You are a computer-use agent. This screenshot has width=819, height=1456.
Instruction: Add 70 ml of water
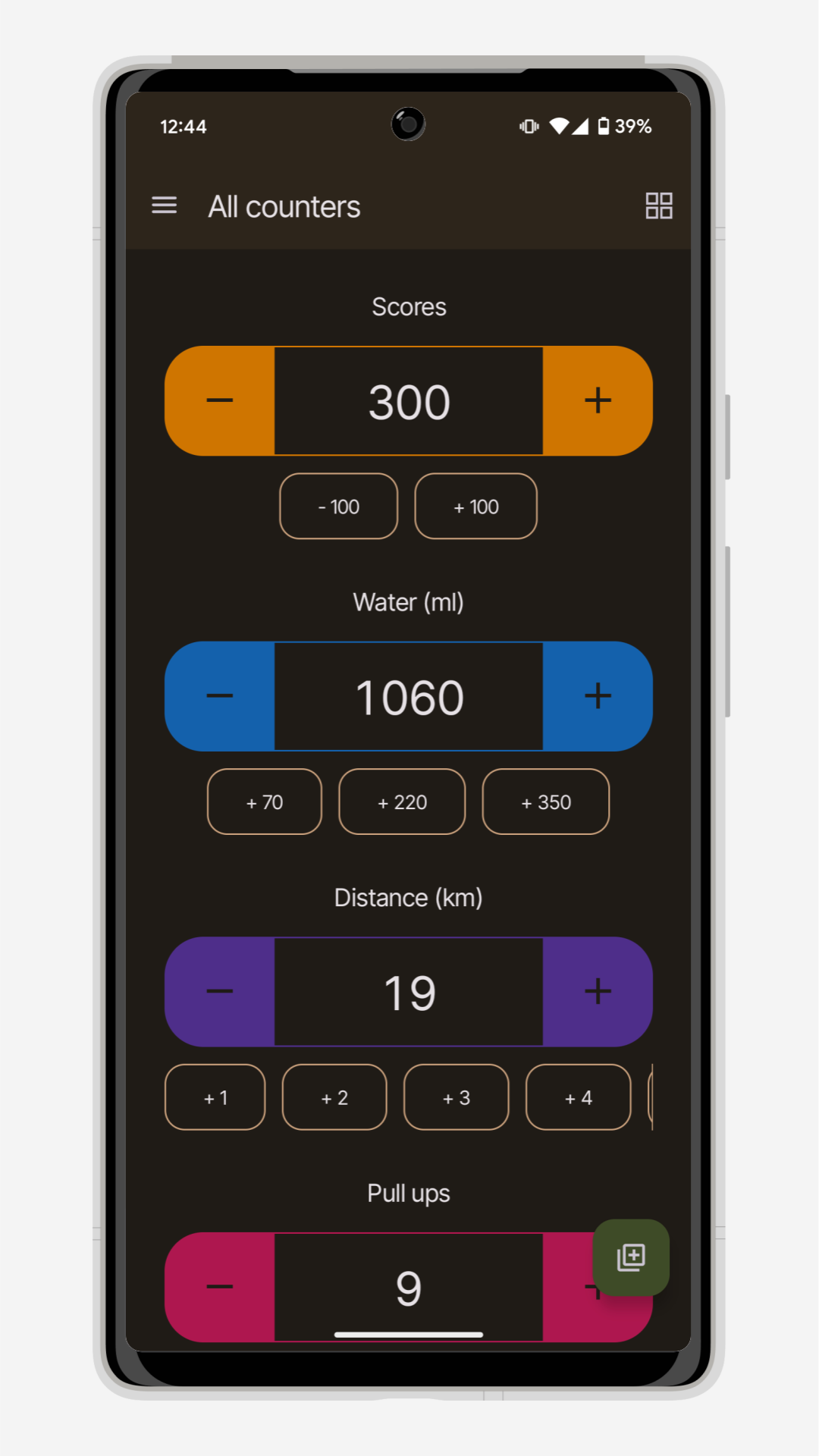pyautogui.click(x=265, y=802)
